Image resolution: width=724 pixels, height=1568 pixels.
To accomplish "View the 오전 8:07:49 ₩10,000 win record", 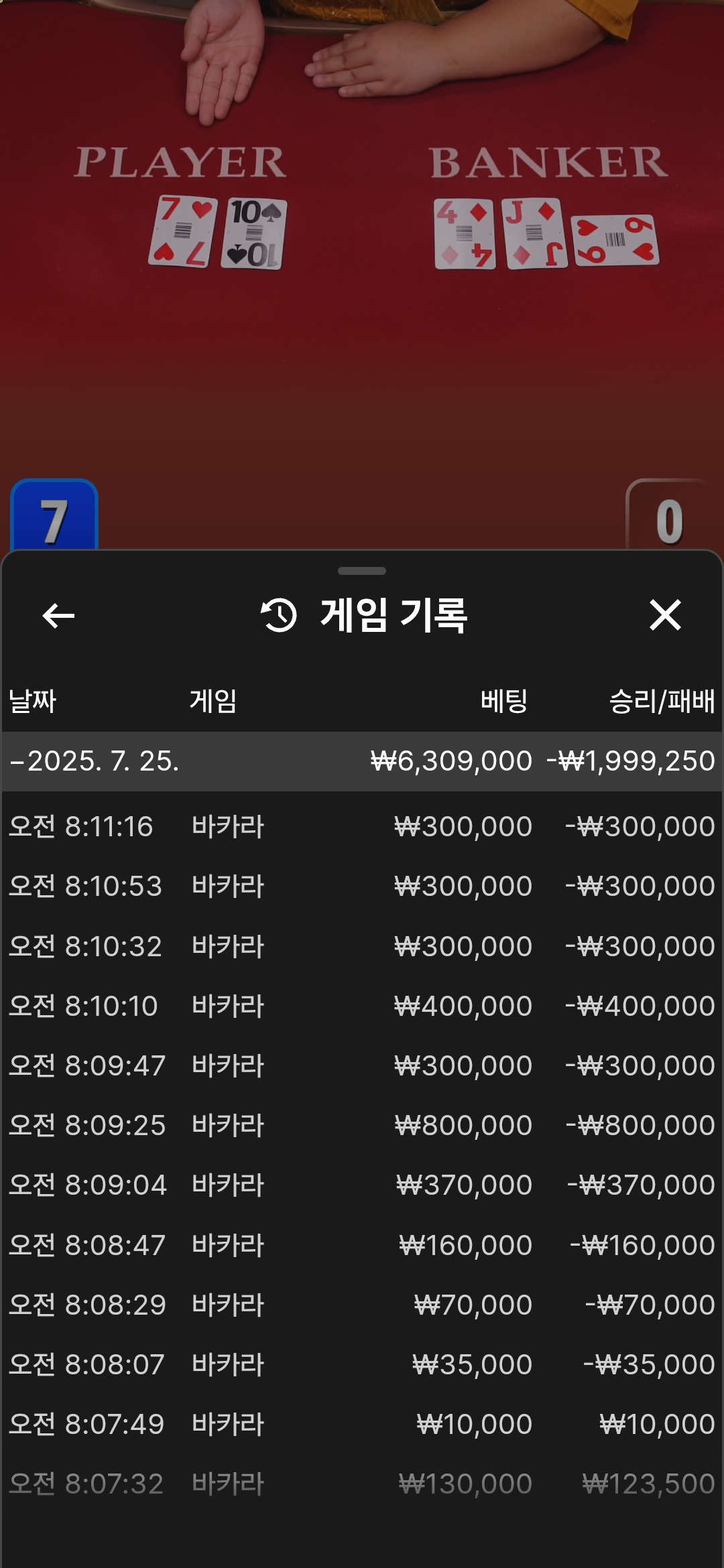I will [x=362, y=1424].
